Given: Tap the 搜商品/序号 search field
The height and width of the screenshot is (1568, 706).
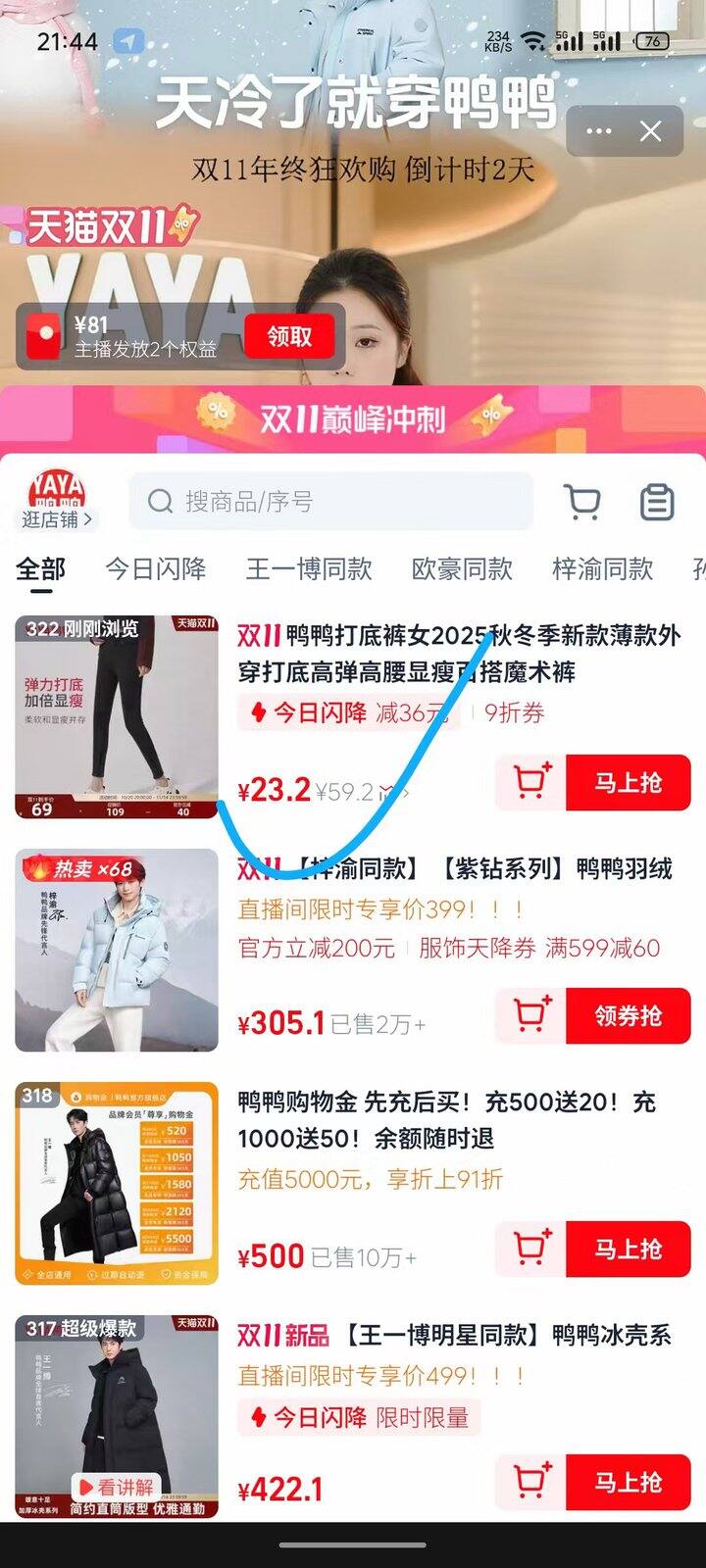Looking at the screenshot, I should click(331, 502).
